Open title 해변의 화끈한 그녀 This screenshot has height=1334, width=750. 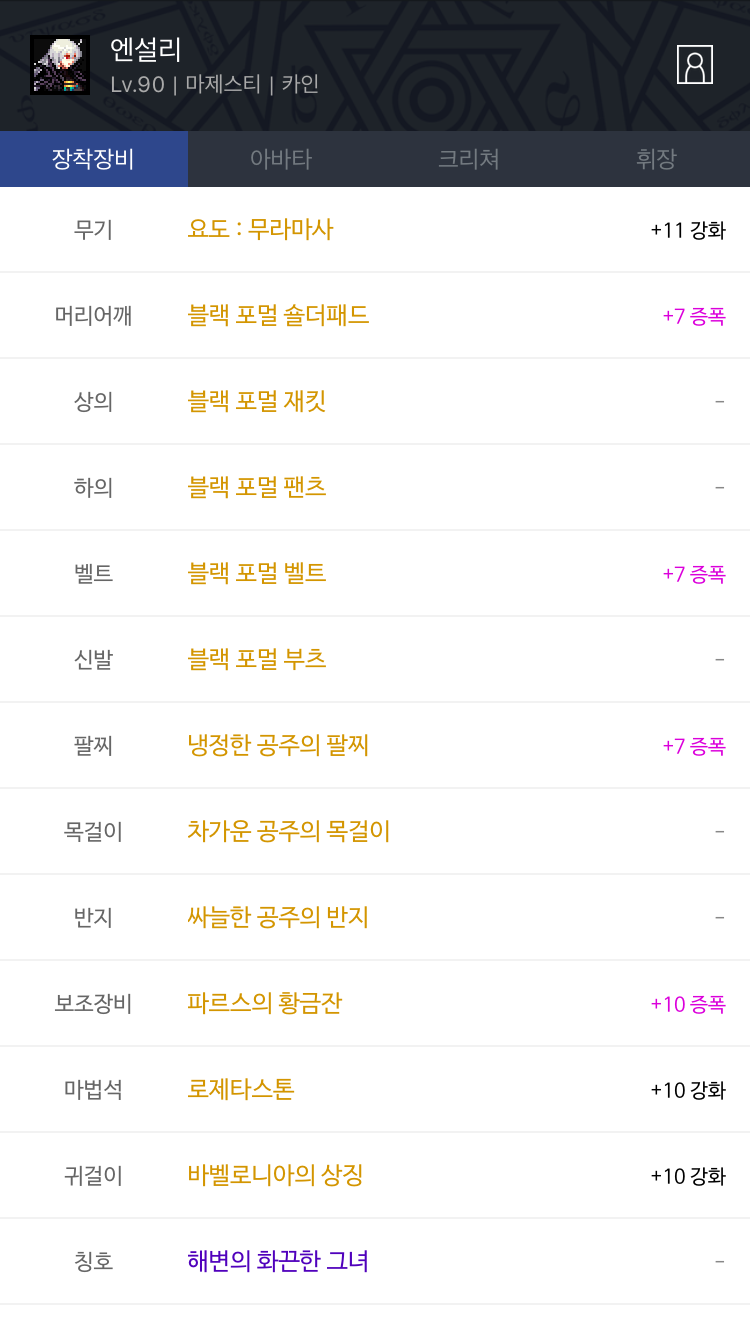click(278, 1261)
